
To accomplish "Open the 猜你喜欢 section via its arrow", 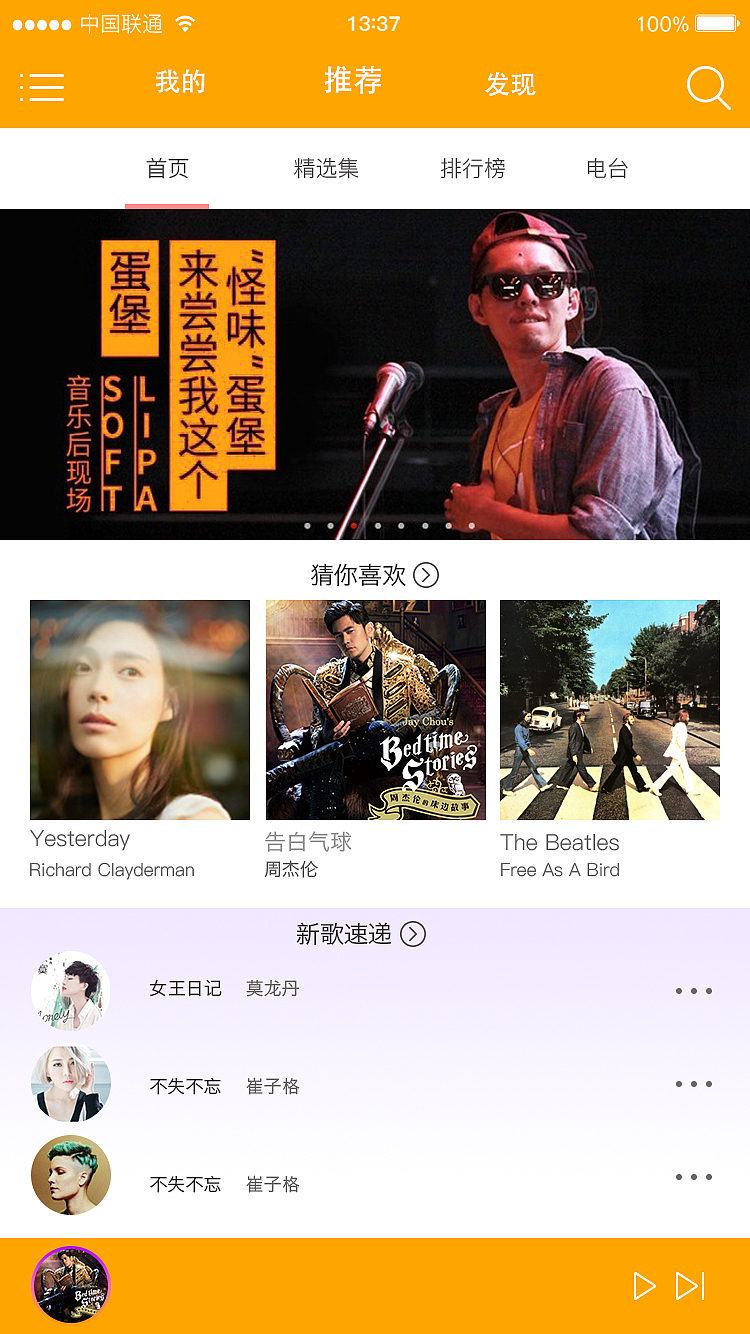I will tap(428, 575).
